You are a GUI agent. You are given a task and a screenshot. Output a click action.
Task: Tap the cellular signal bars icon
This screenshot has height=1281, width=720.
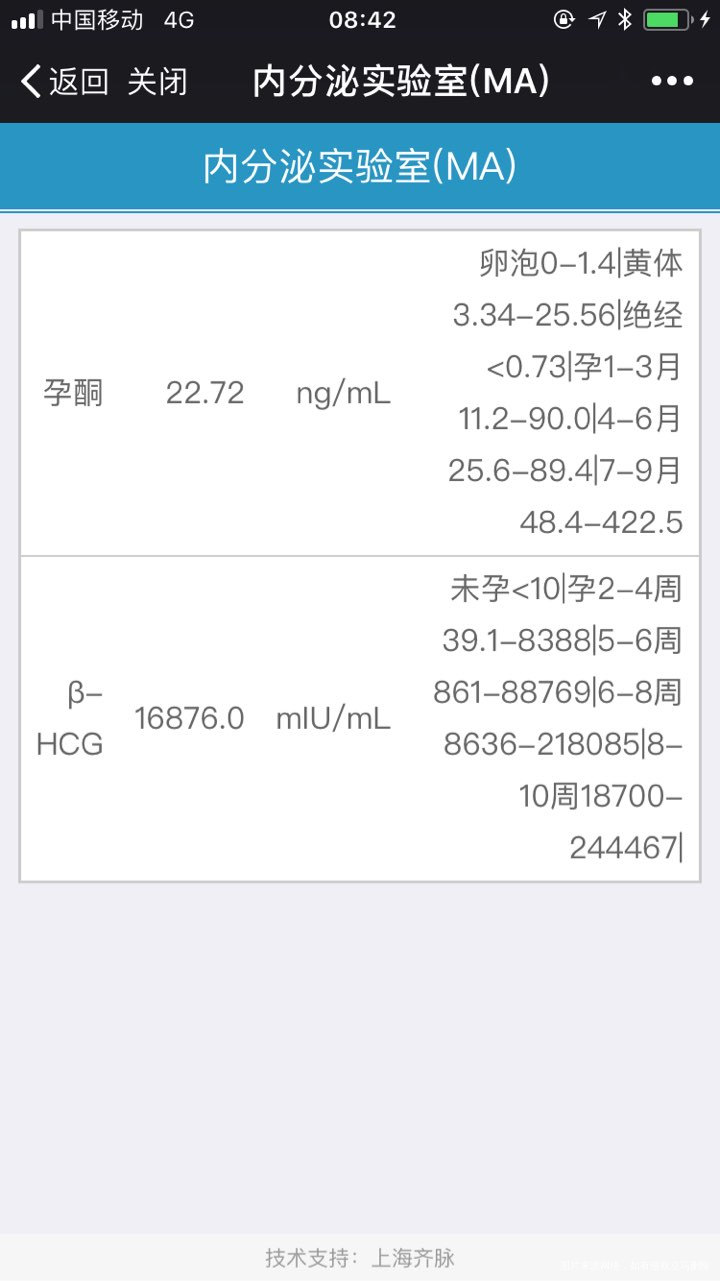click(x=23, y=17)
